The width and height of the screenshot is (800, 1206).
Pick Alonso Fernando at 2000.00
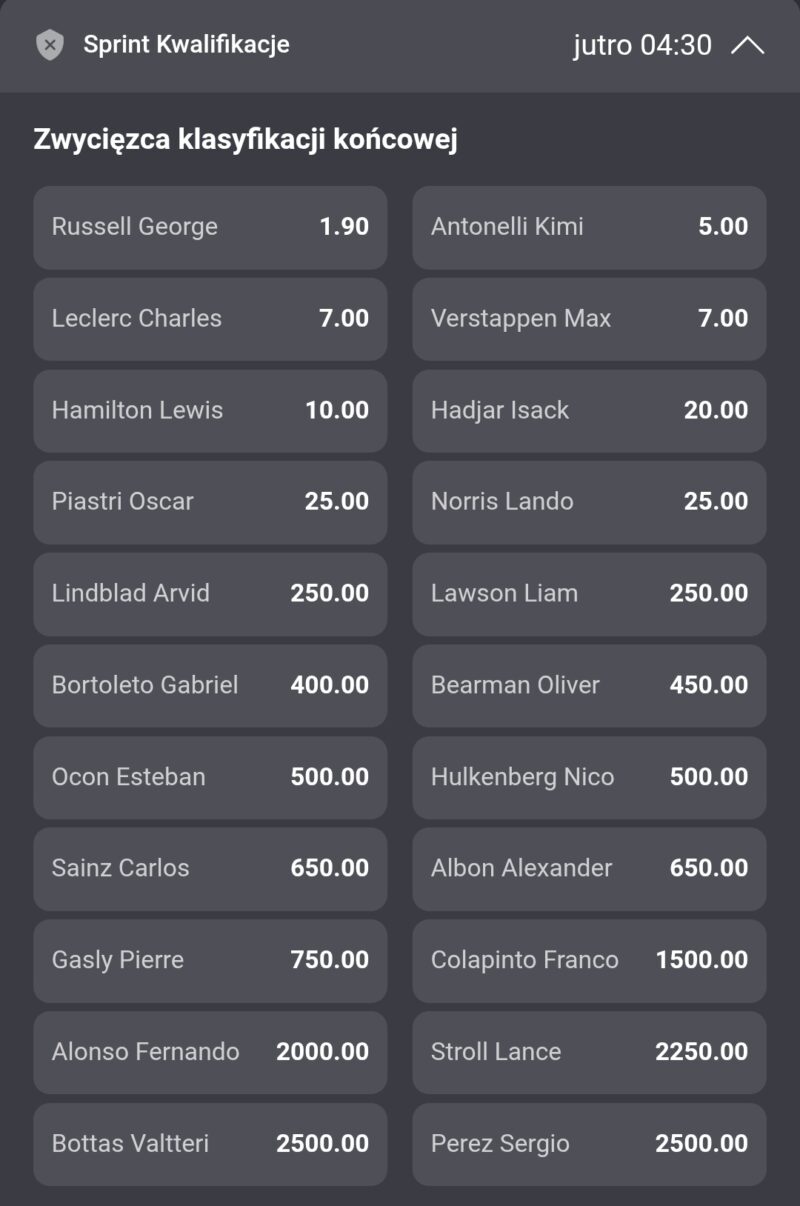210,1052
